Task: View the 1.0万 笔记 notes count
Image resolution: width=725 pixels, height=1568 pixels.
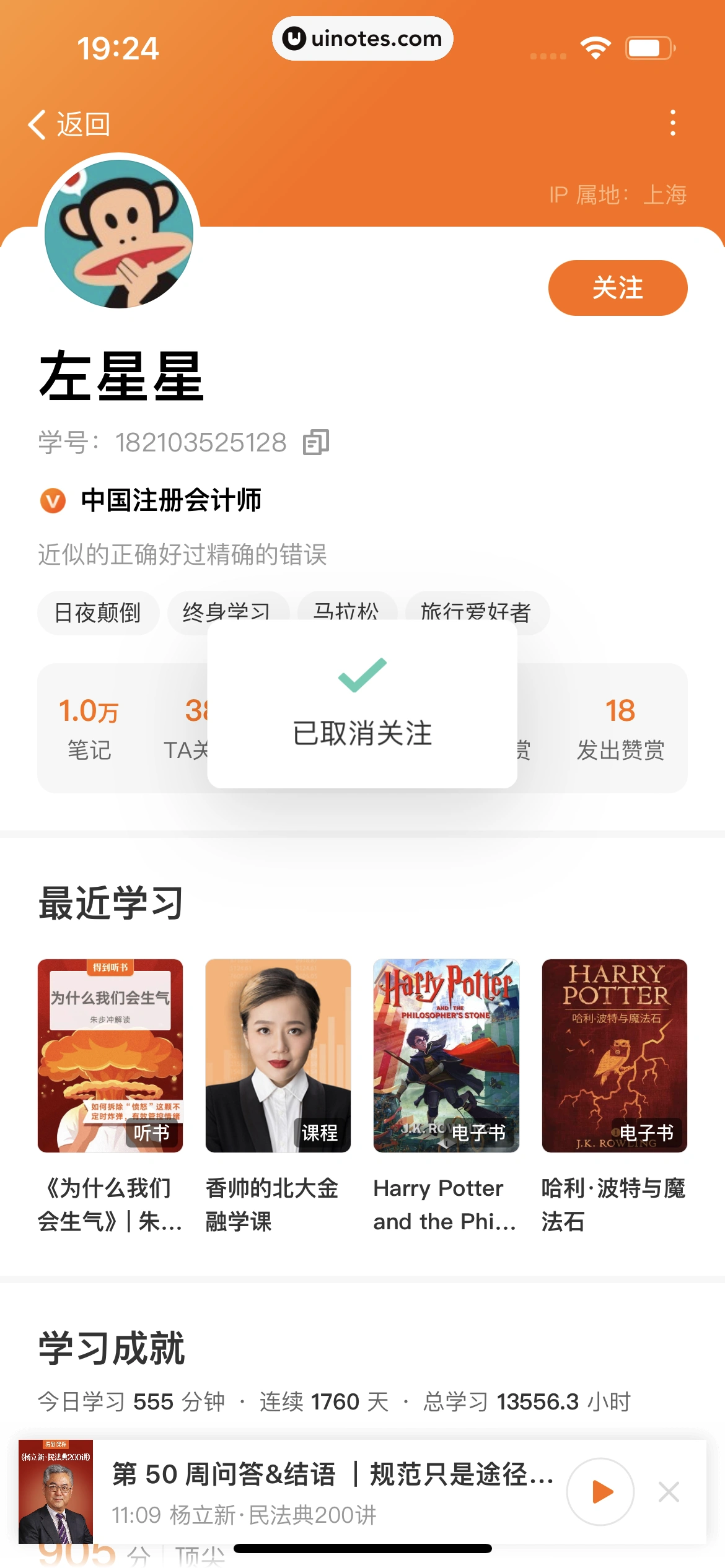Action: click(x=89, y=728)
